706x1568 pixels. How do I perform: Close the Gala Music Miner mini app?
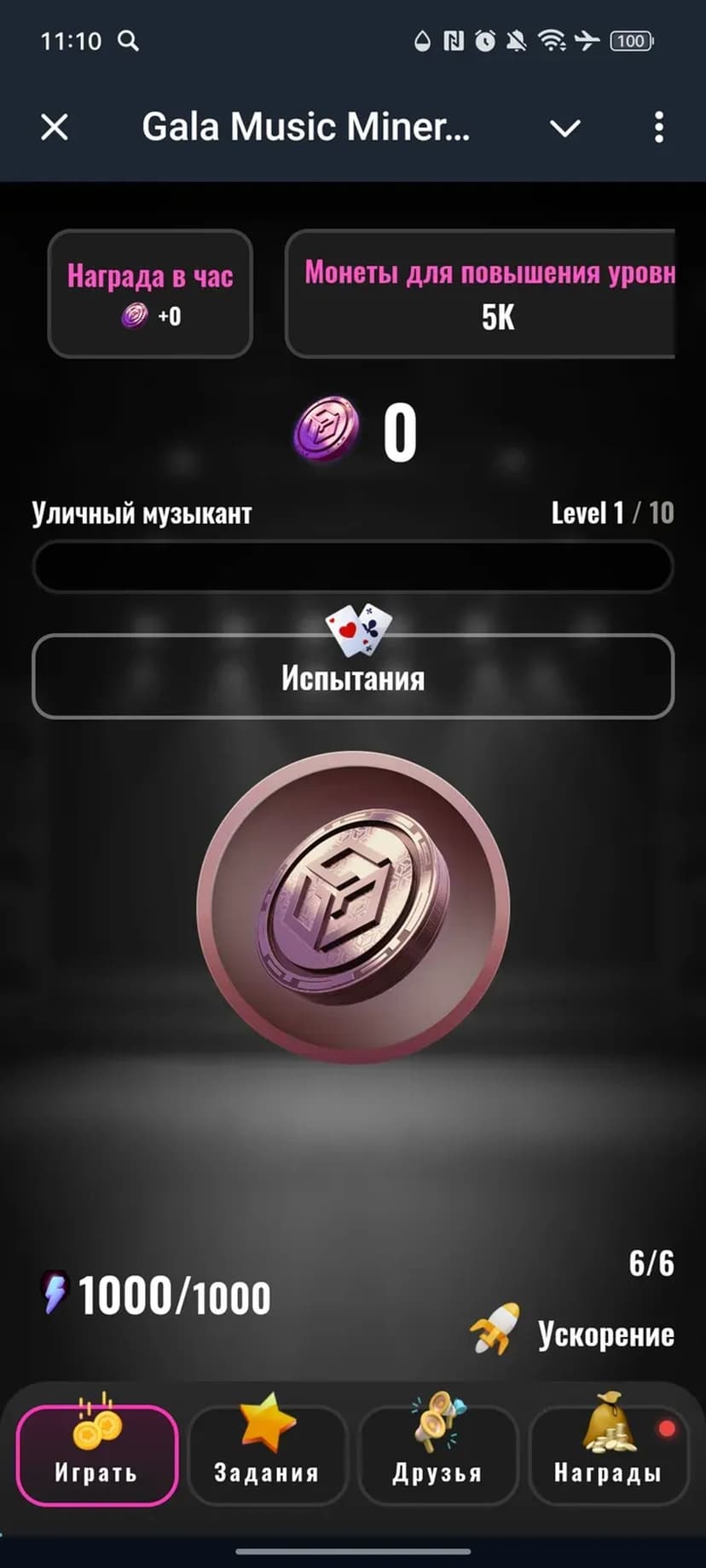click(x=55, y=128)
